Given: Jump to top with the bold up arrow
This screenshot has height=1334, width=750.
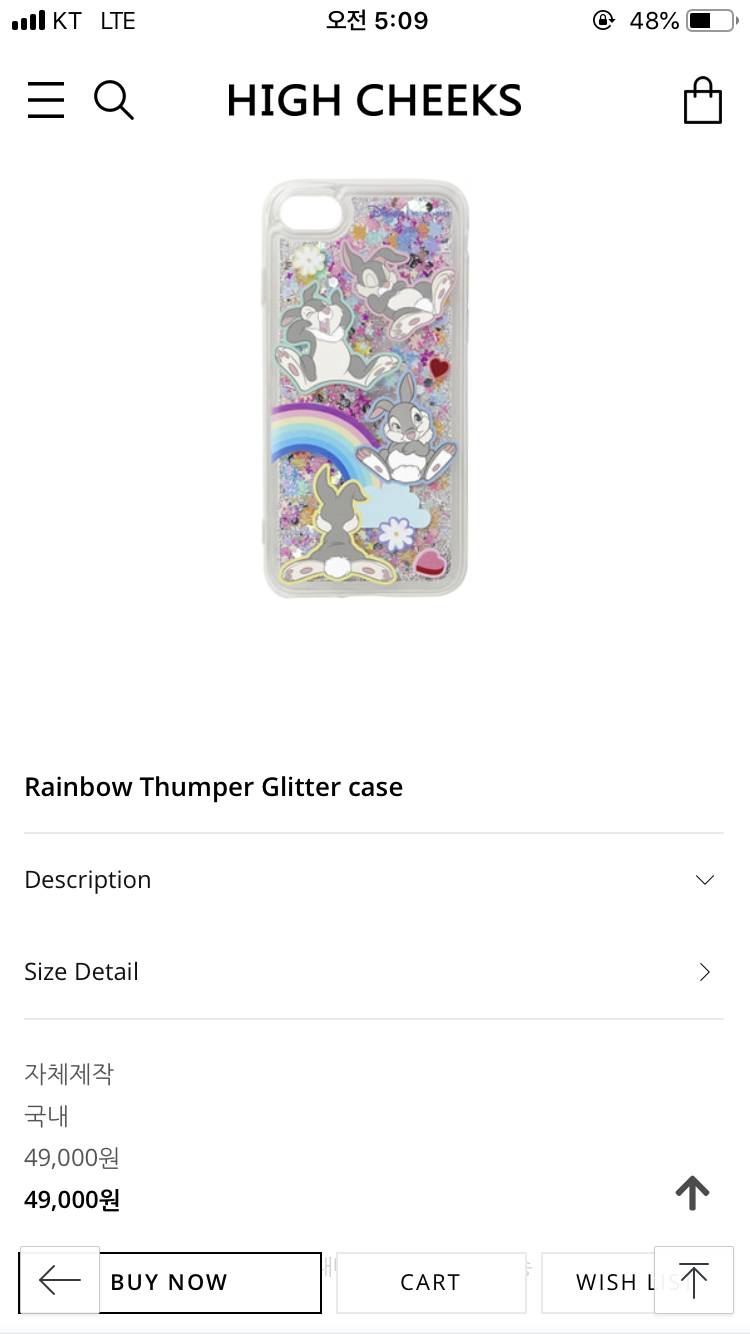Looking at the screenshot, I should [x=692, y=1192].
